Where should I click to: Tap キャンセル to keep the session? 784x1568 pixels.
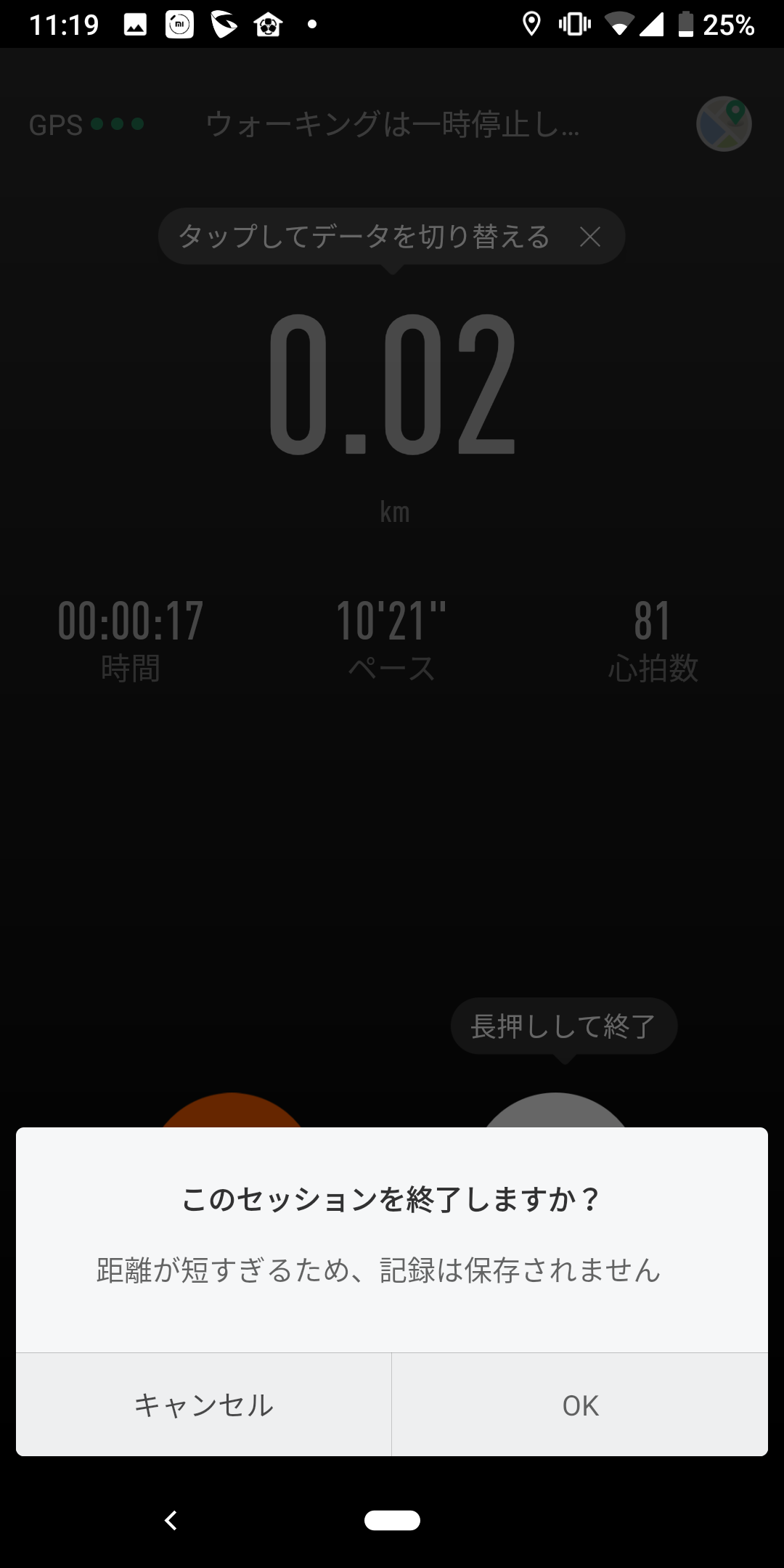pyautogui.click(x=203, y=1405)
